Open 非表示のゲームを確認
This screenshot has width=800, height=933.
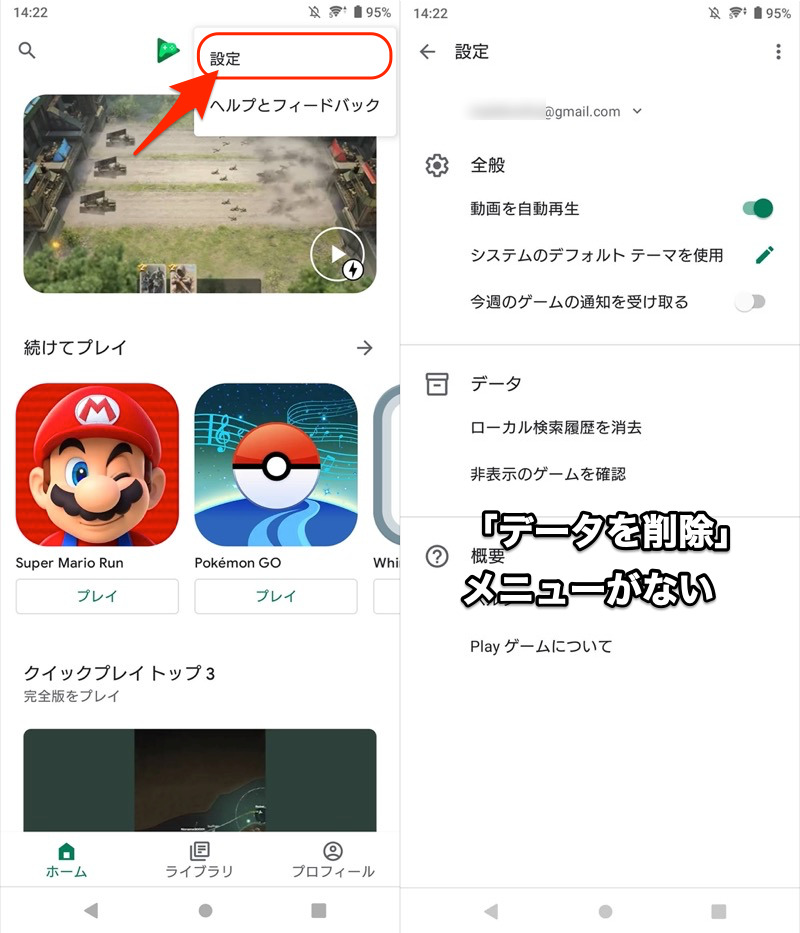coord(548,474)
